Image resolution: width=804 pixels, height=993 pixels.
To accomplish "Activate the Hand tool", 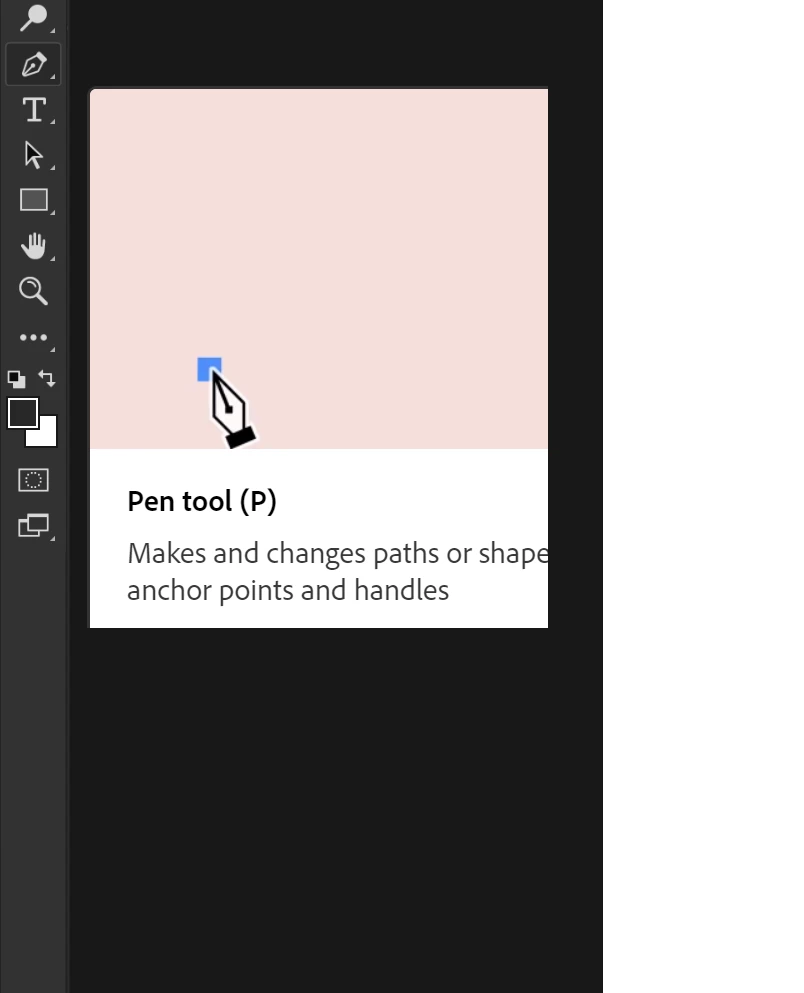I will point(33,246).
